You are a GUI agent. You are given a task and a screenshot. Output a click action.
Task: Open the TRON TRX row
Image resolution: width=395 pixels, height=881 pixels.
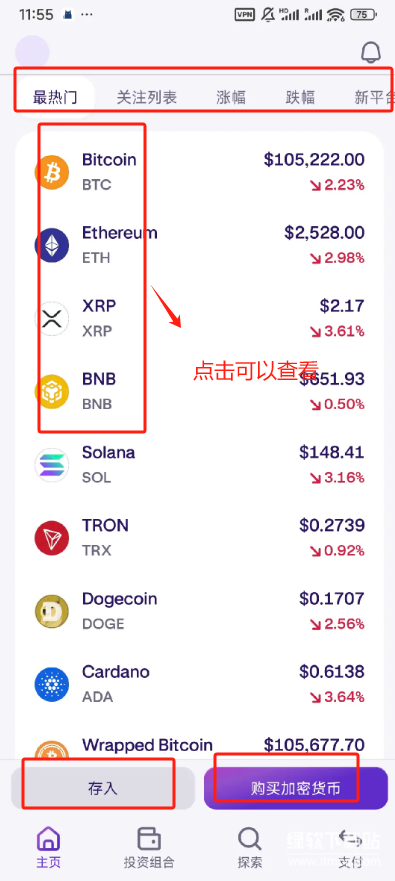click(x=199, y=538)
